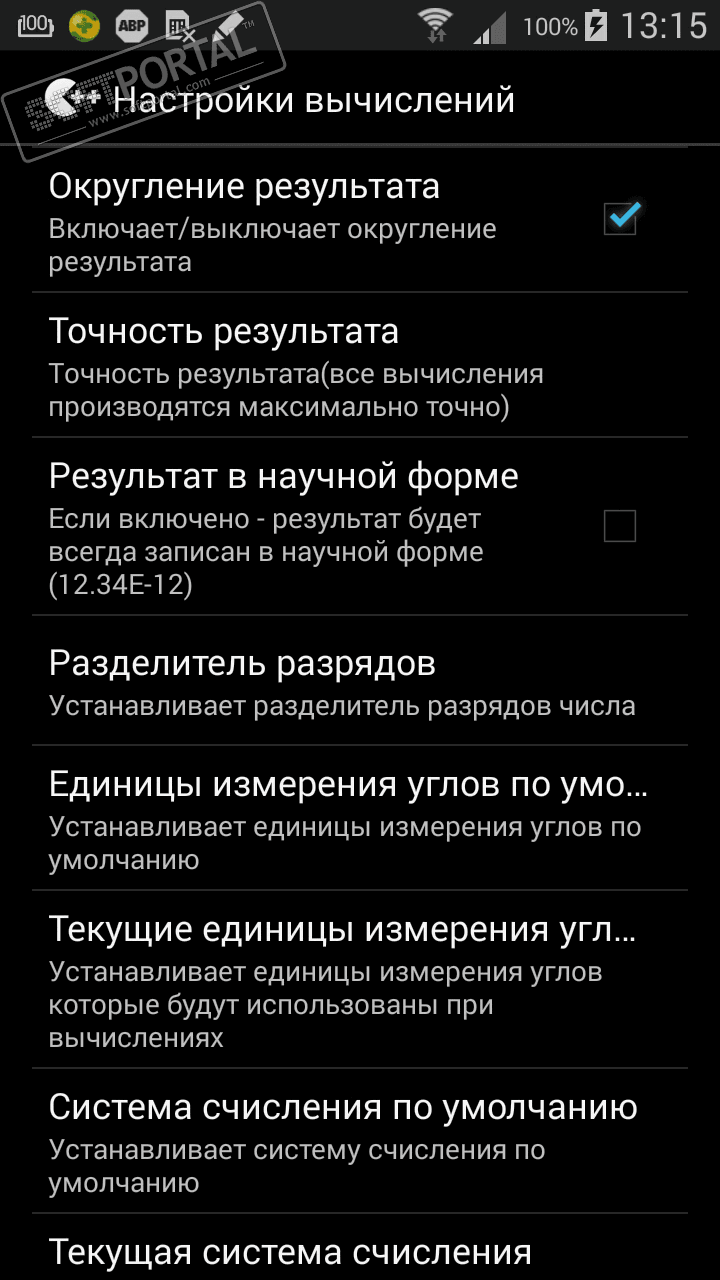Enable Результат в научной форме checkbox

coord(620,525)
